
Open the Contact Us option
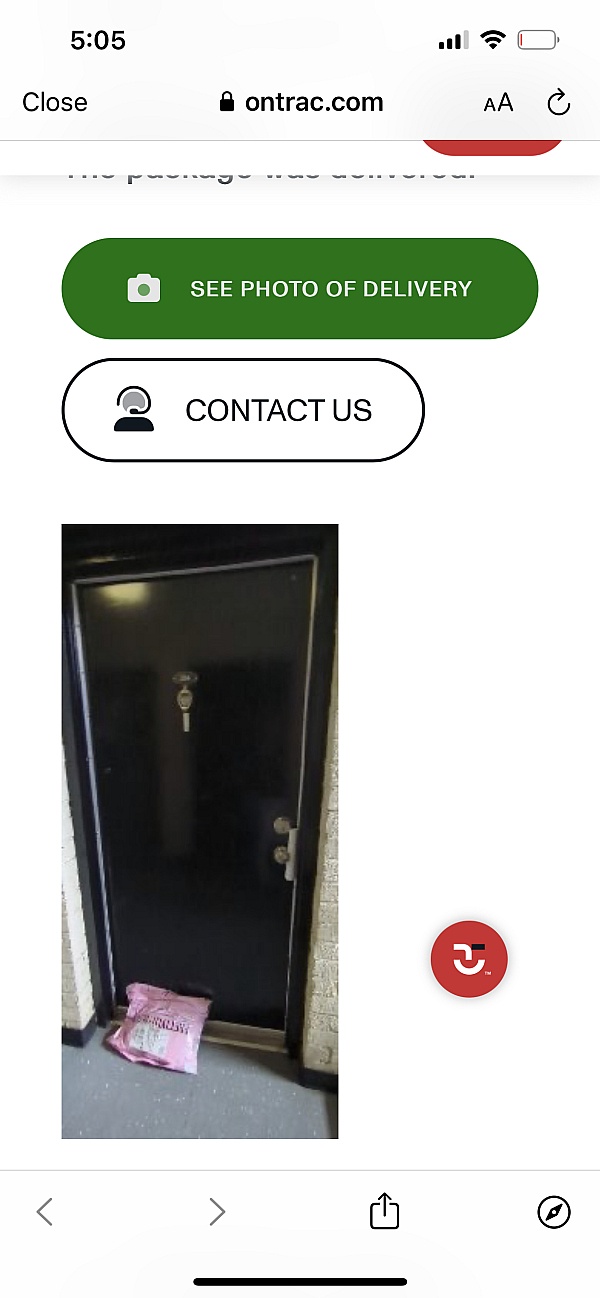click(x=243, y=410)
